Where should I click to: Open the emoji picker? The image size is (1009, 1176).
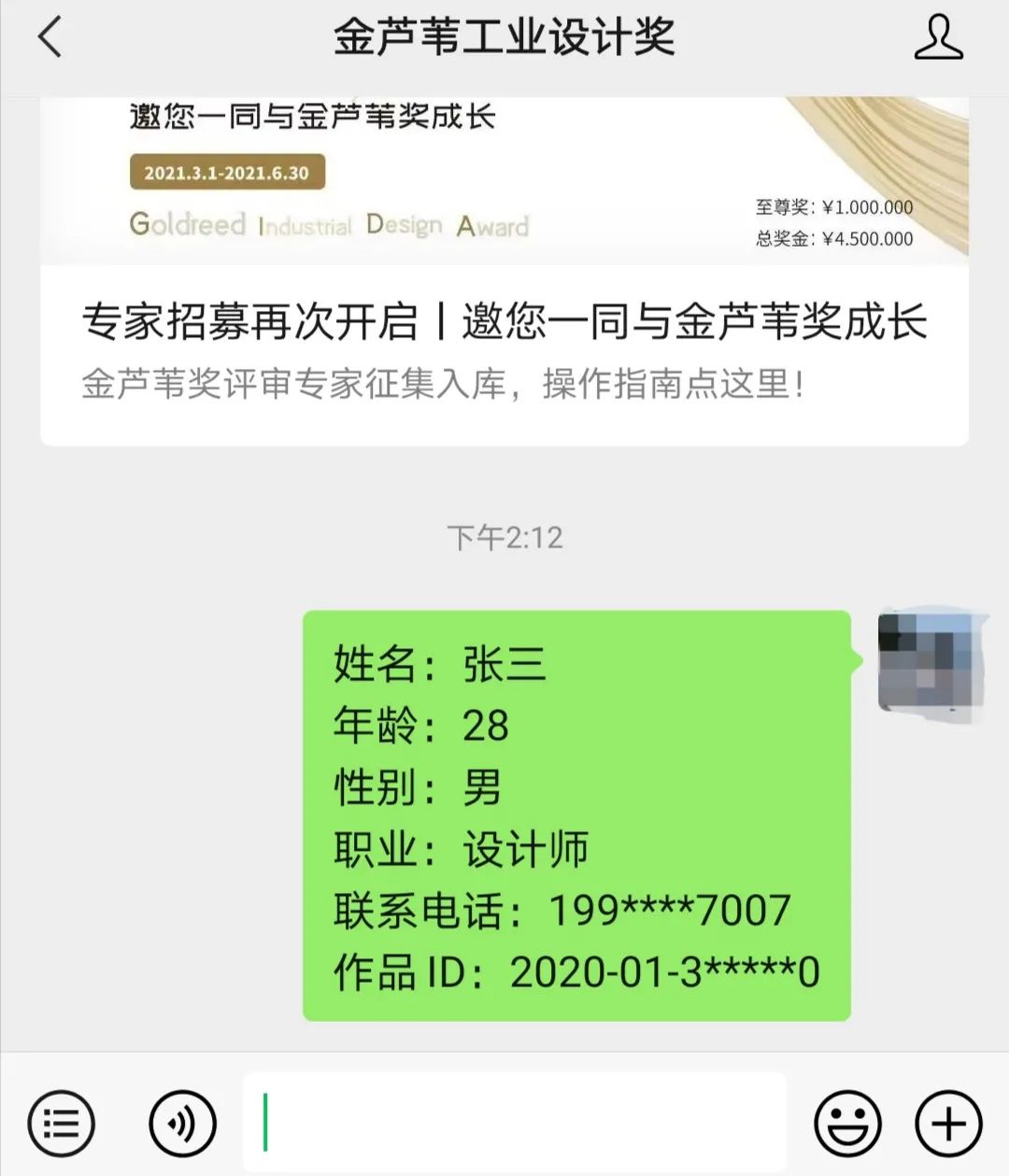coord(847,1123)
